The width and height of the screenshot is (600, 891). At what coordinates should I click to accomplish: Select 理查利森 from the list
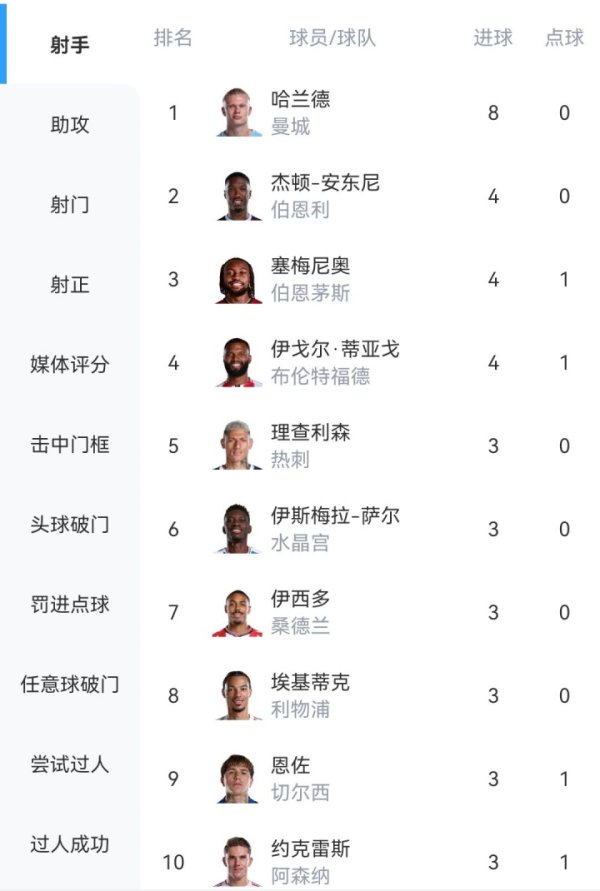[x=310, y=445]
